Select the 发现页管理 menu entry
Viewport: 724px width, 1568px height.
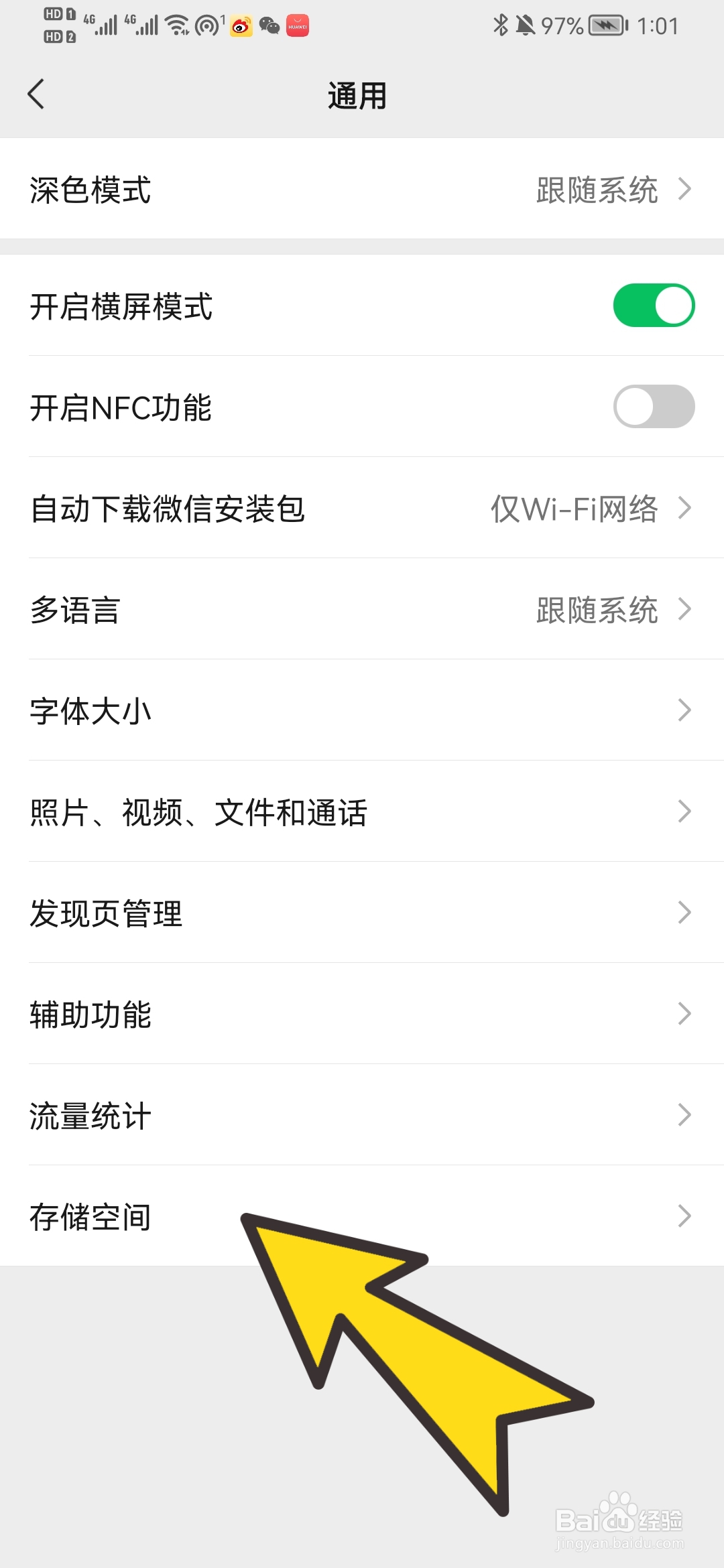(x=362, y=913)
